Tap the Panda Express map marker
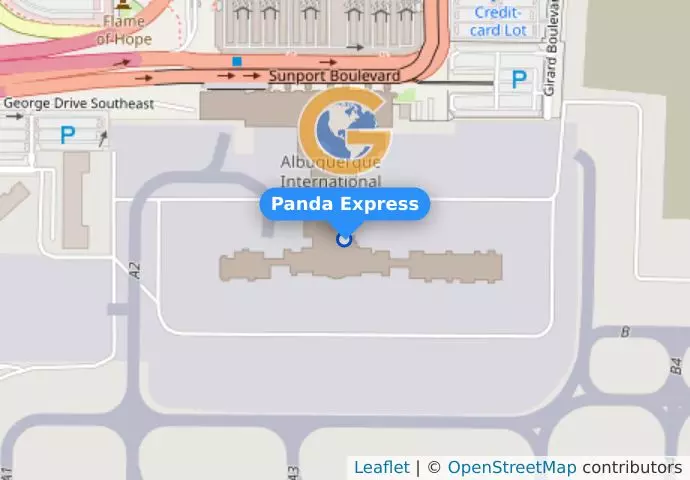Screen dimensions: 690x480 344,239
